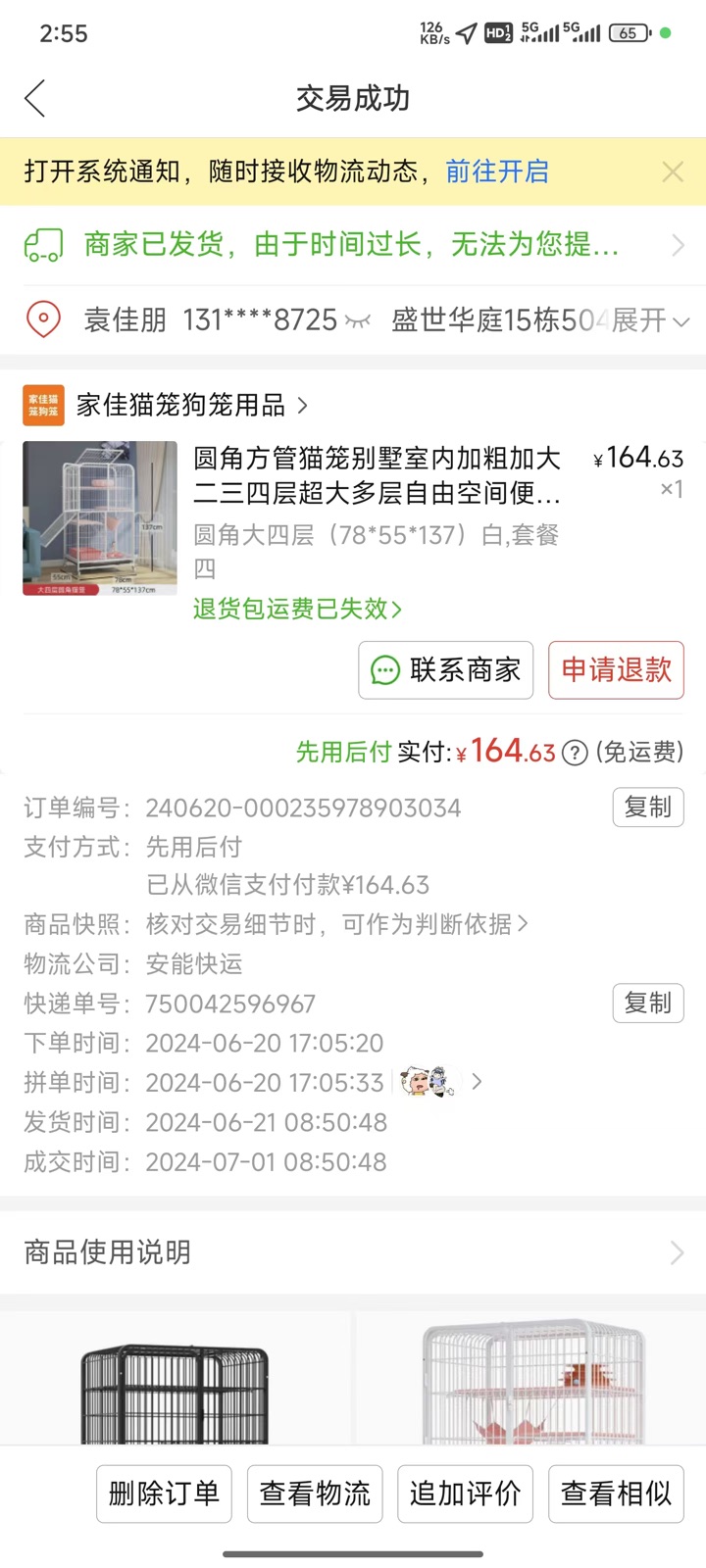
Task: Tap 查看物流 to view logistics
Action: (315, 1494)
